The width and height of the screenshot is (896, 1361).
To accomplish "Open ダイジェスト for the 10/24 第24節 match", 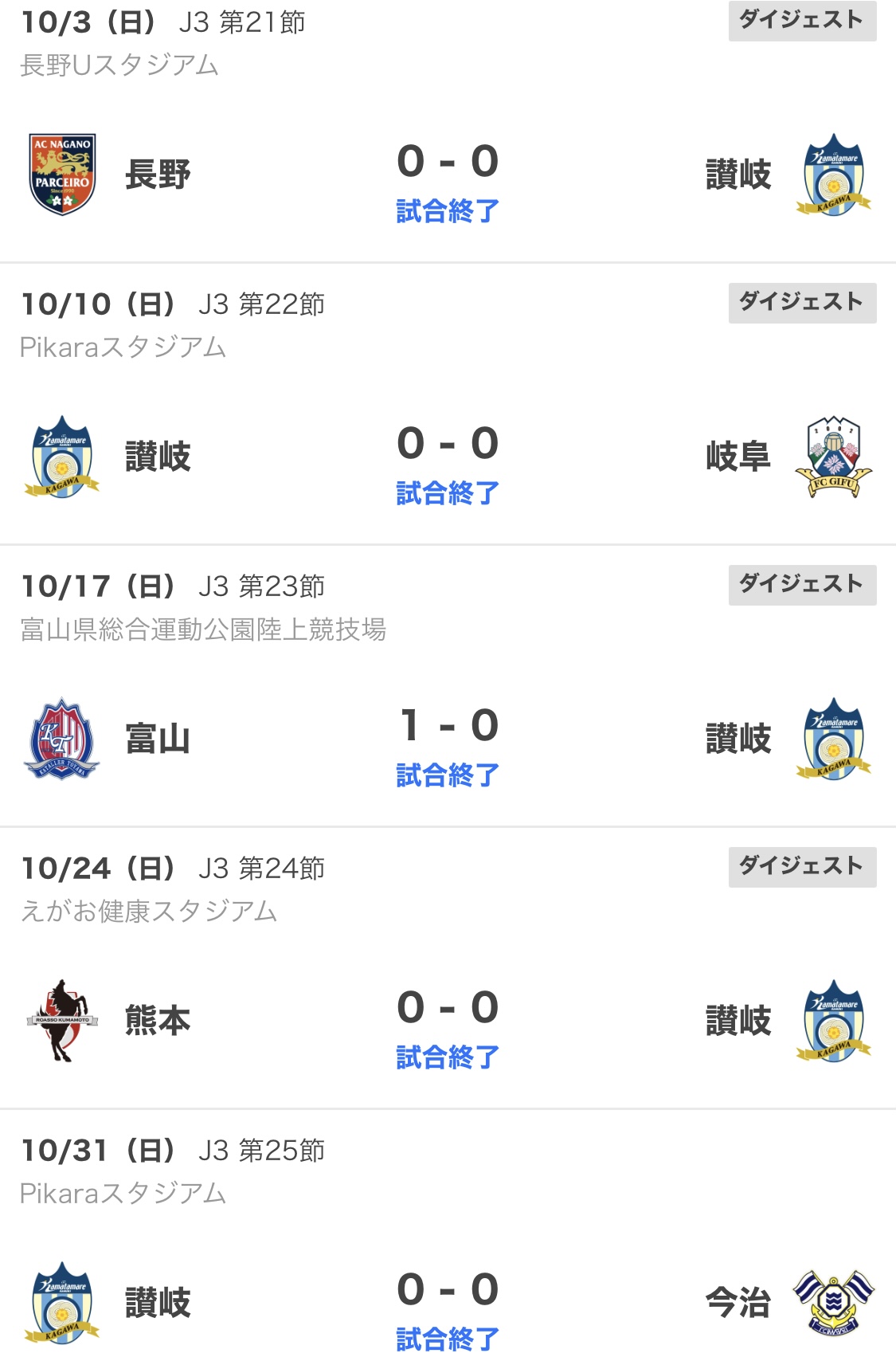I will (802, 867).
